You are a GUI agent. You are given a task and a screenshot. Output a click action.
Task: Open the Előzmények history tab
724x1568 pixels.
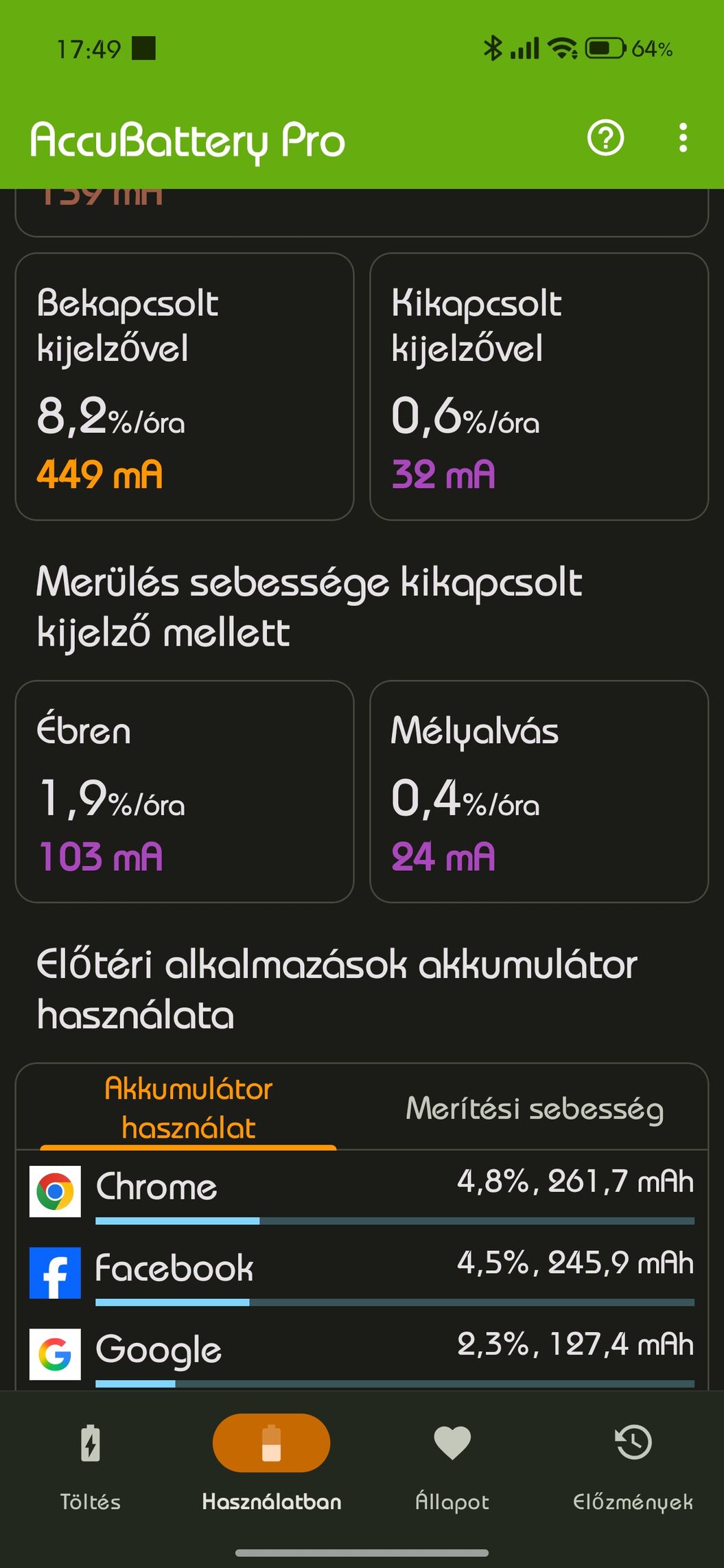click(x=633, y=1460)
